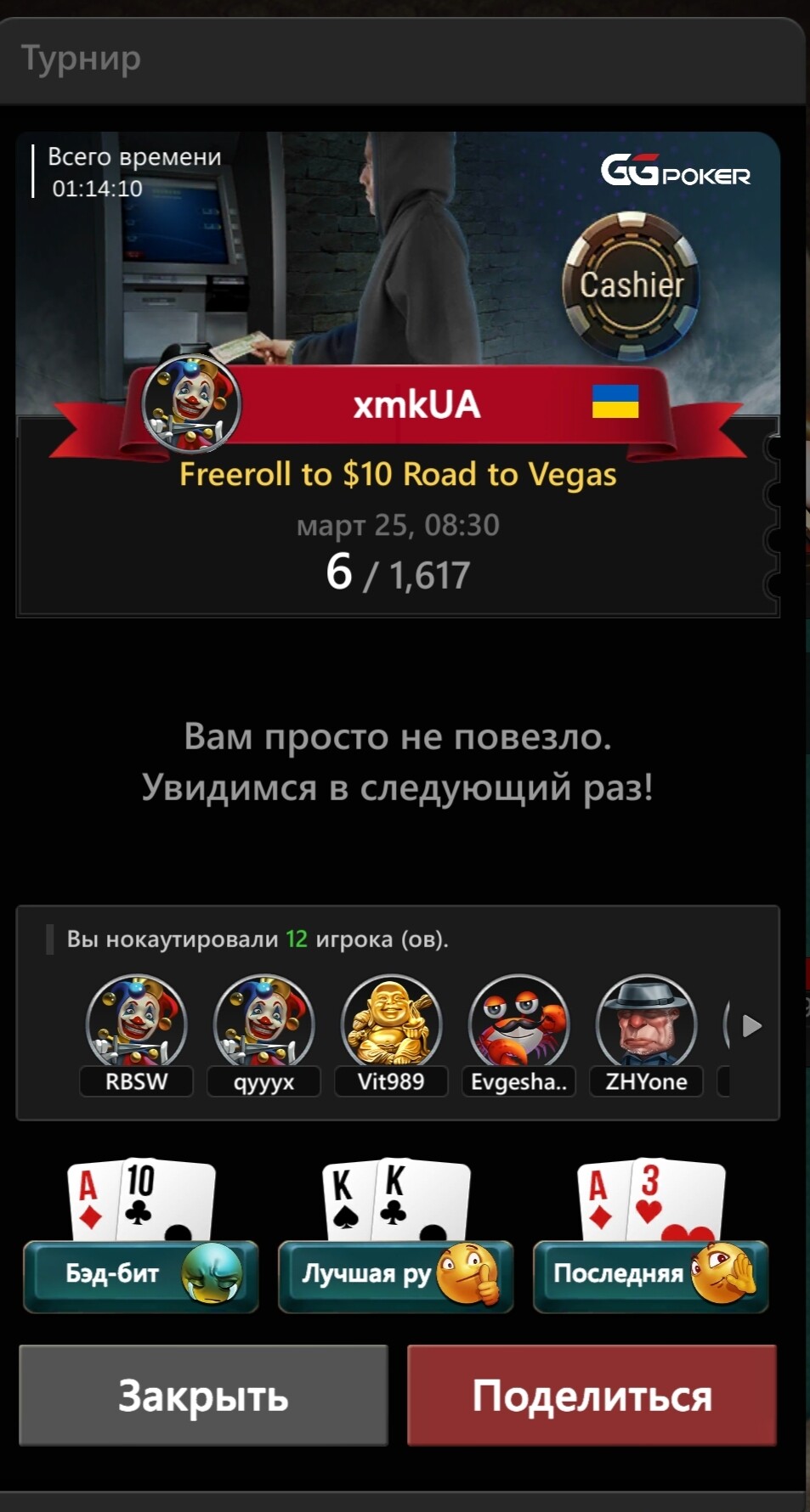View player Evgesha's crab avatar
Image resolution: width=810 pixels, height=1512 pixels.
(518, 1023)
